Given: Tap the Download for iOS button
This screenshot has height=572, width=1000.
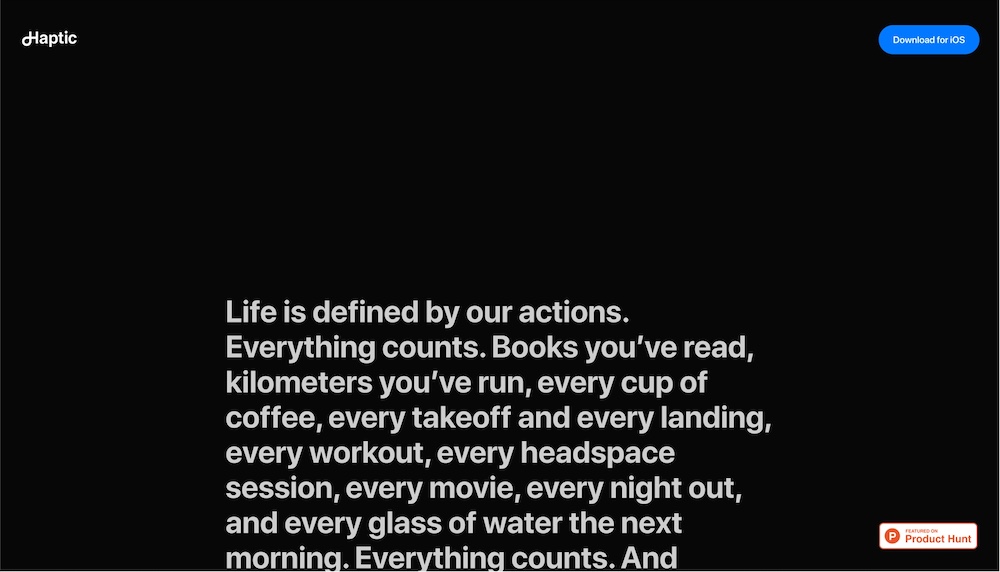Looking at the screenshot, I should (x=928, y=40).
